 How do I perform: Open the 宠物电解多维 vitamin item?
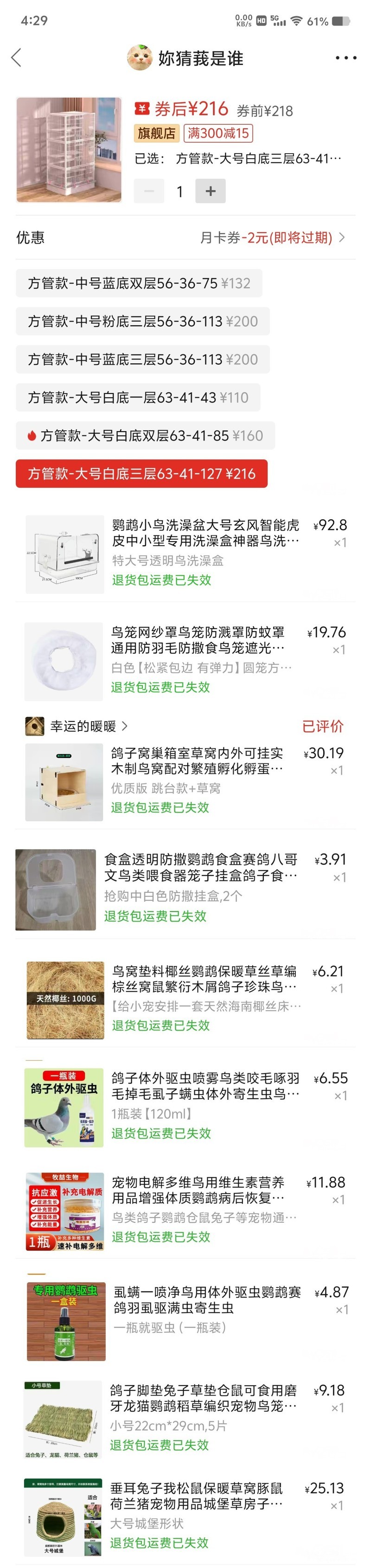click(198, 1190)
